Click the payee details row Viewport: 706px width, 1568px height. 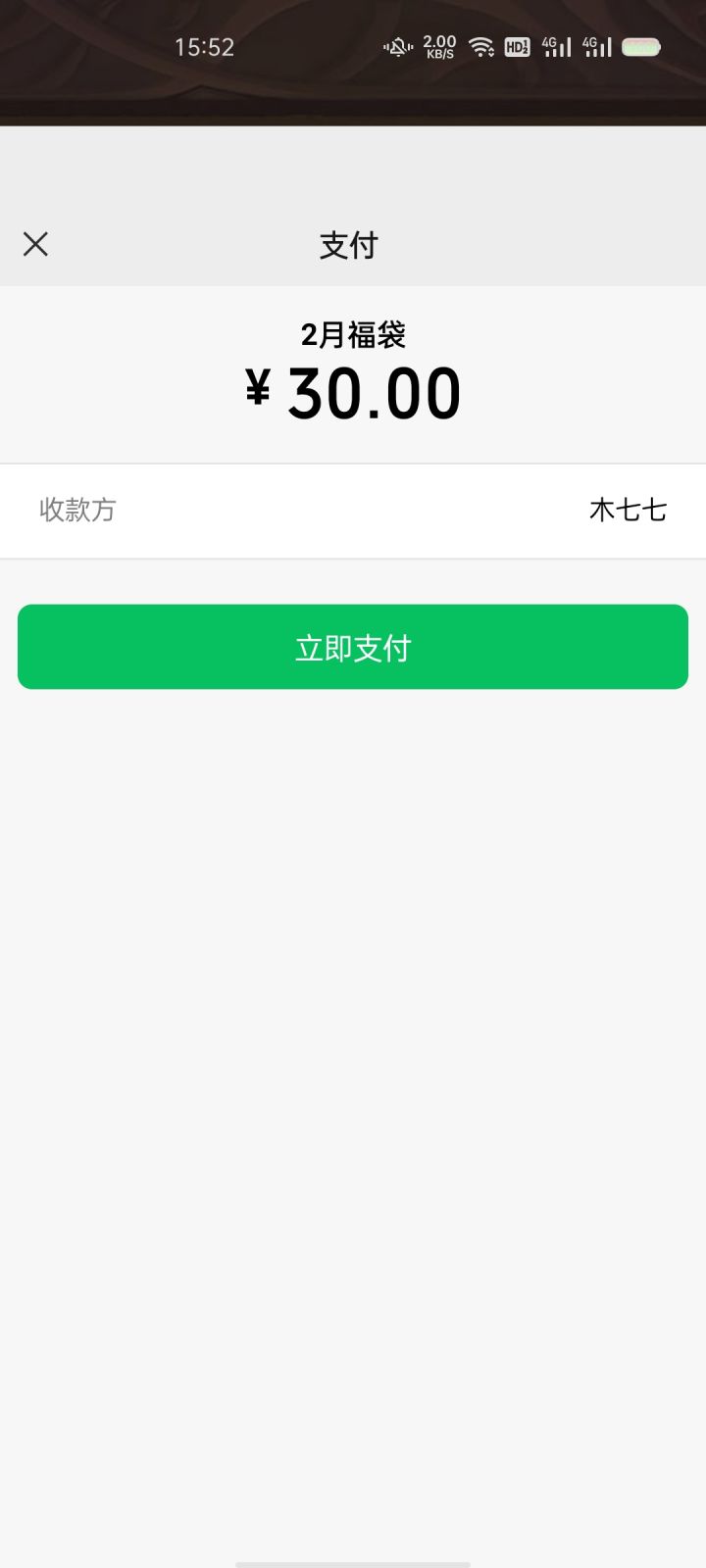tap(353, 511)
